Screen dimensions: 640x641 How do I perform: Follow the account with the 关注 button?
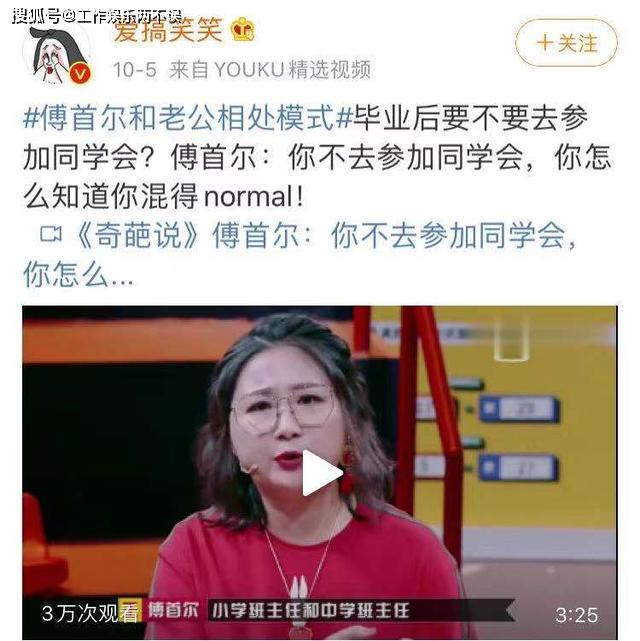566,43
